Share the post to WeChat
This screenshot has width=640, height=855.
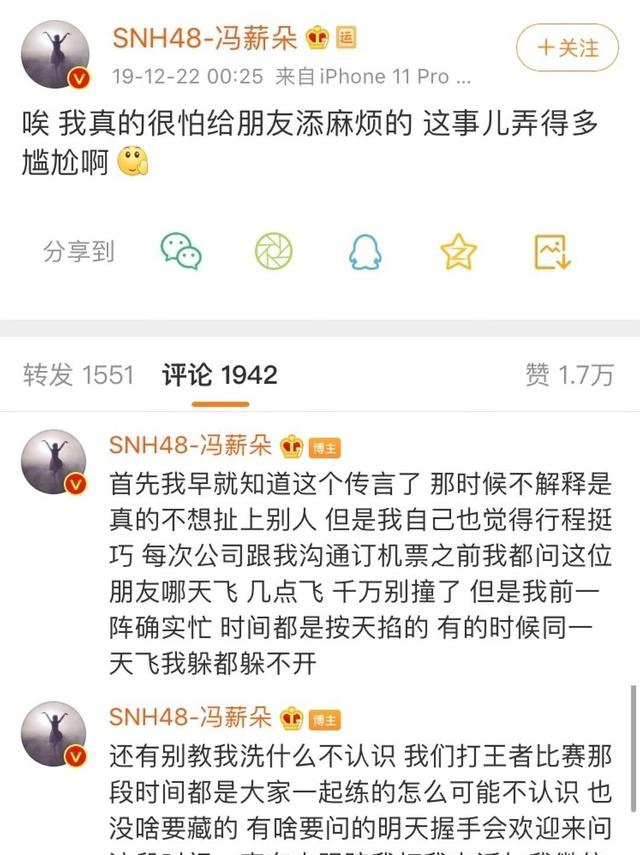coord(181,252)
